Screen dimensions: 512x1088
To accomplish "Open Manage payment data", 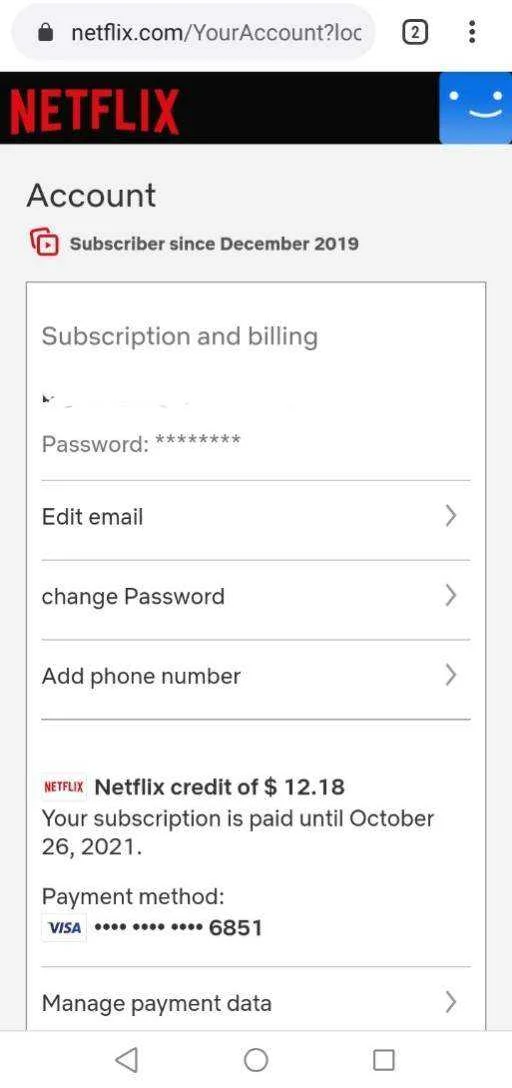I will click(x=255, y=1003).
